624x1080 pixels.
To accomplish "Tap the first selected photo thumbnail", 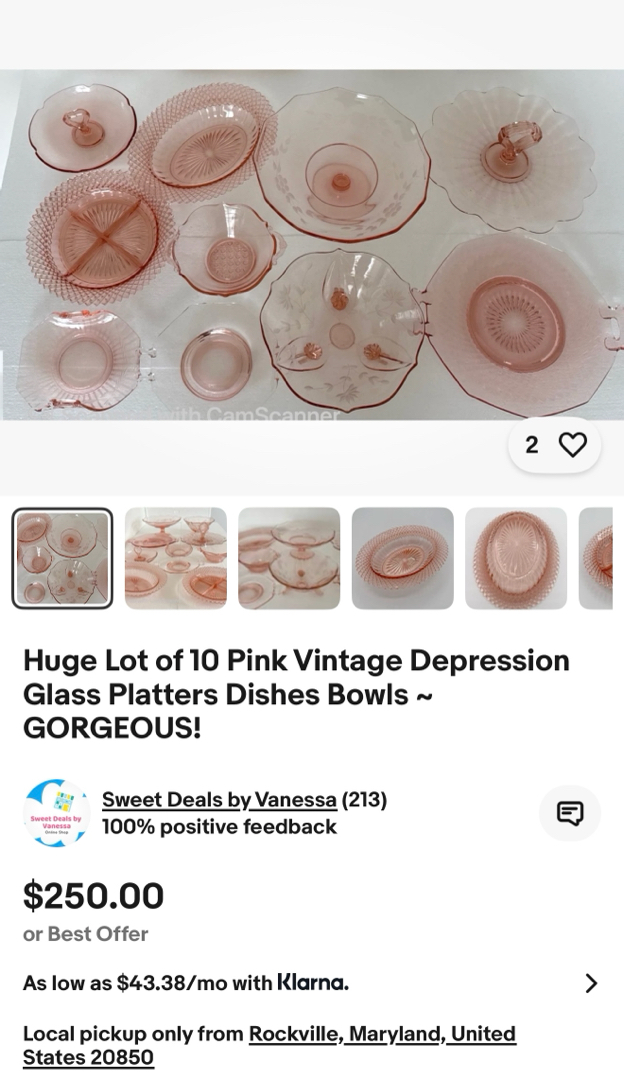I will 62,558.
